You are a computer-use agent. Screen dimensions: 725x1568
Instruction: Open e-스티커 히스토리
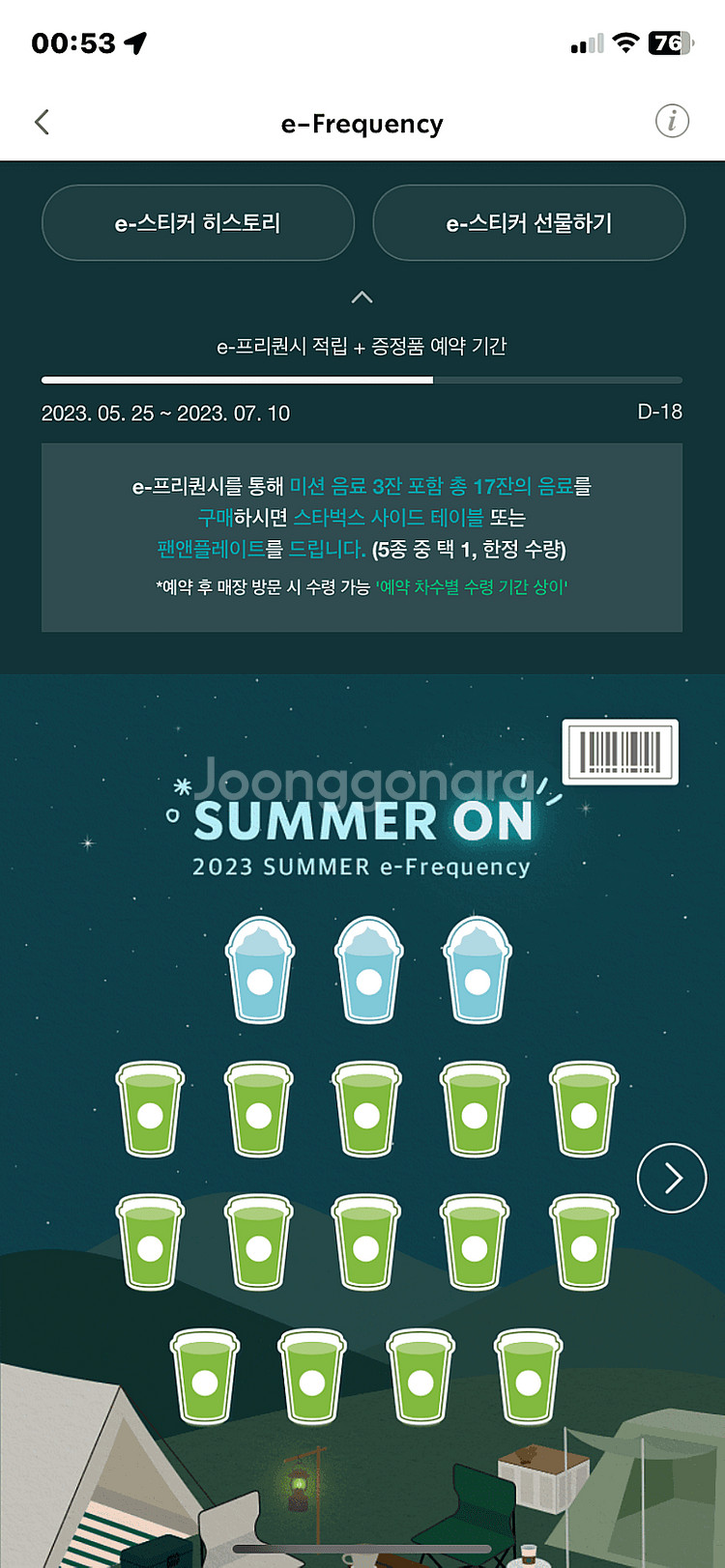[198, 223]
